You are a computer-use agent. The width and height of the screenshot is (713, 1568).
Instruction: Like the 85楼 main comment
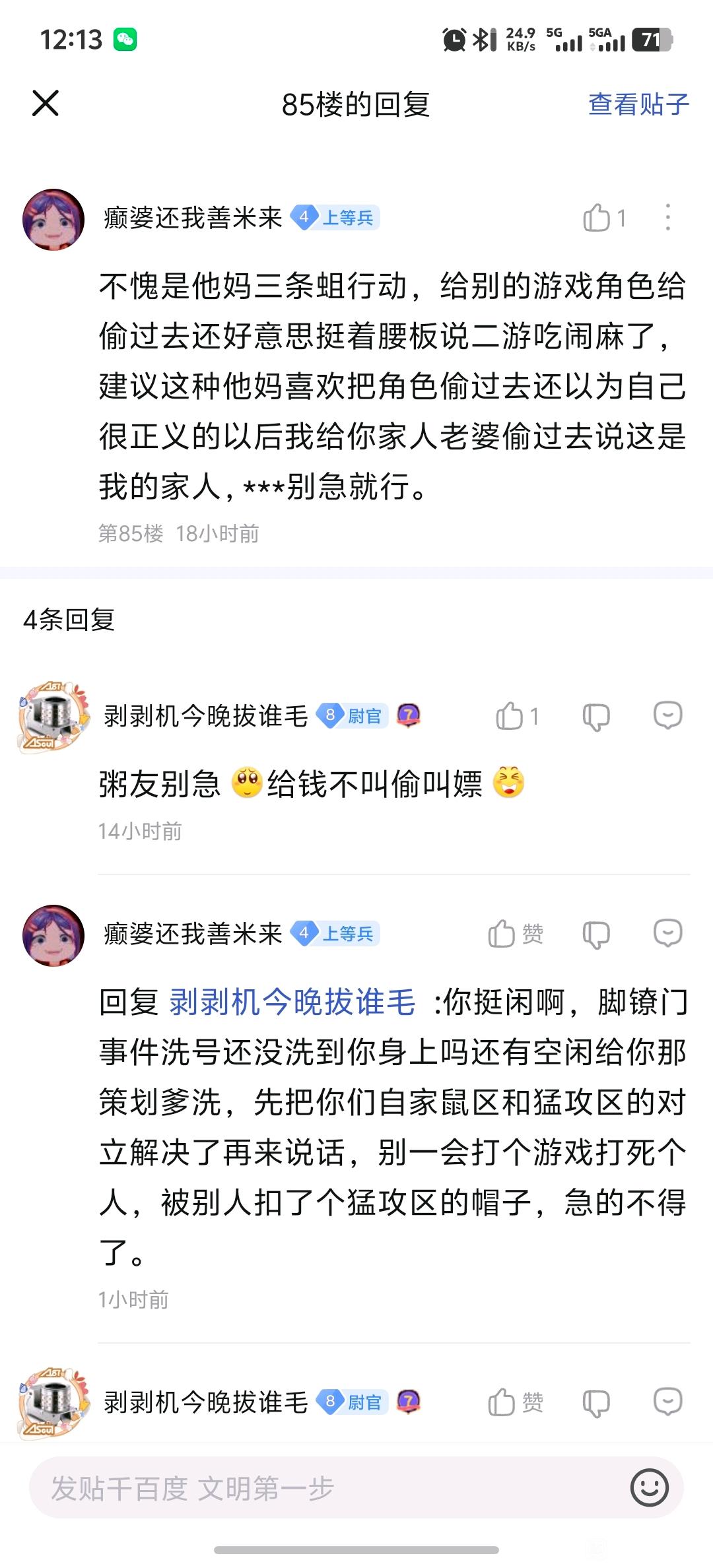pyautogui.click(x=597, y=218)
